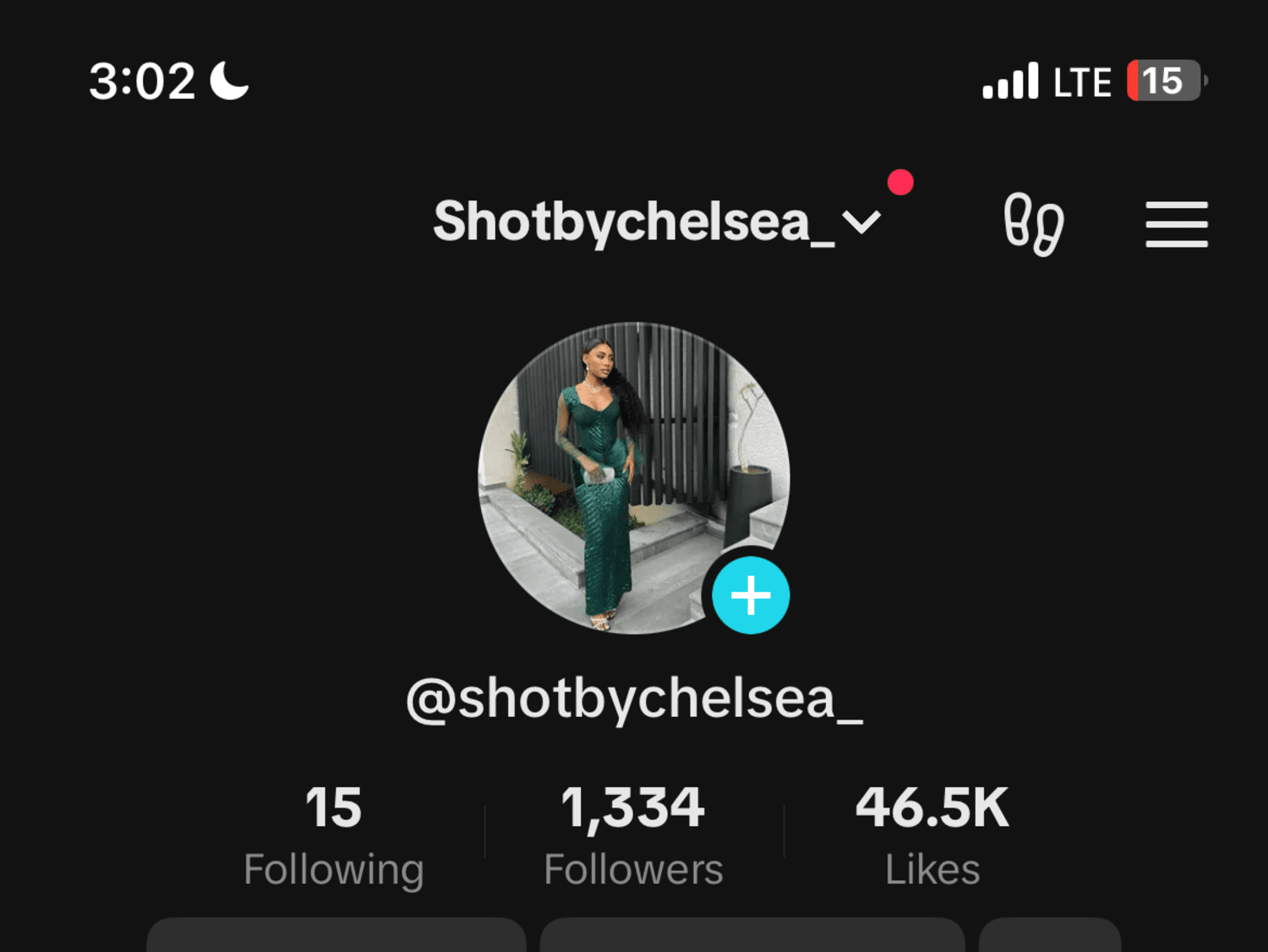Tap the plus badge on profile photo
The image size is (1268, 952).
coord(751,595)
